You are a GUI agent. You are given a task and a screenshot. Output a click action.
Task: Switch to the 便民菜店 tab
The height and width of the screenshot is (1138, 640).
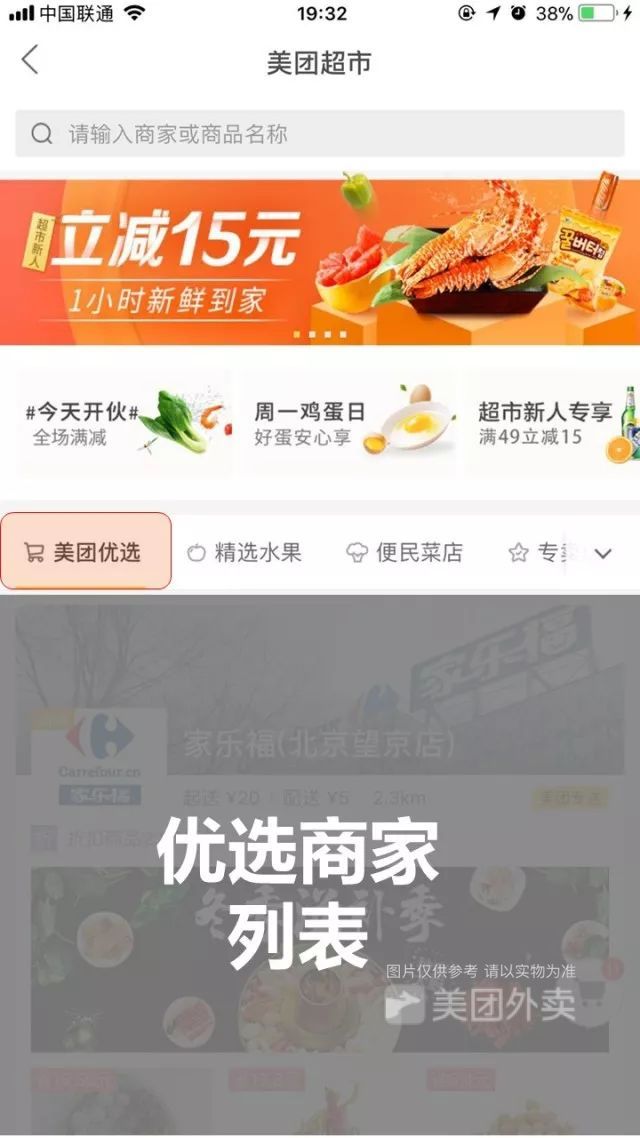405,552
